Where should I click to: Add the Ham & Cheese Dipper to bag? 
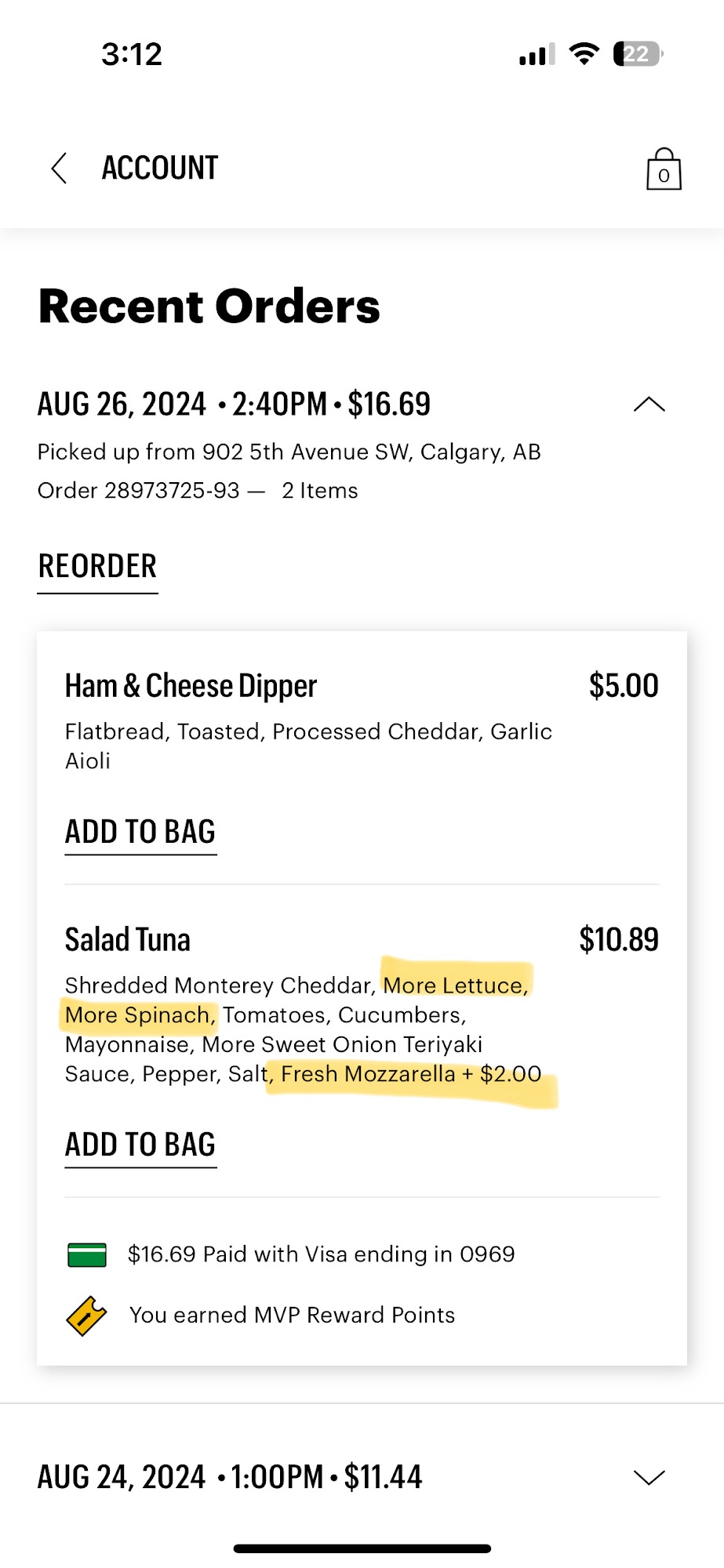click(140, 830)
